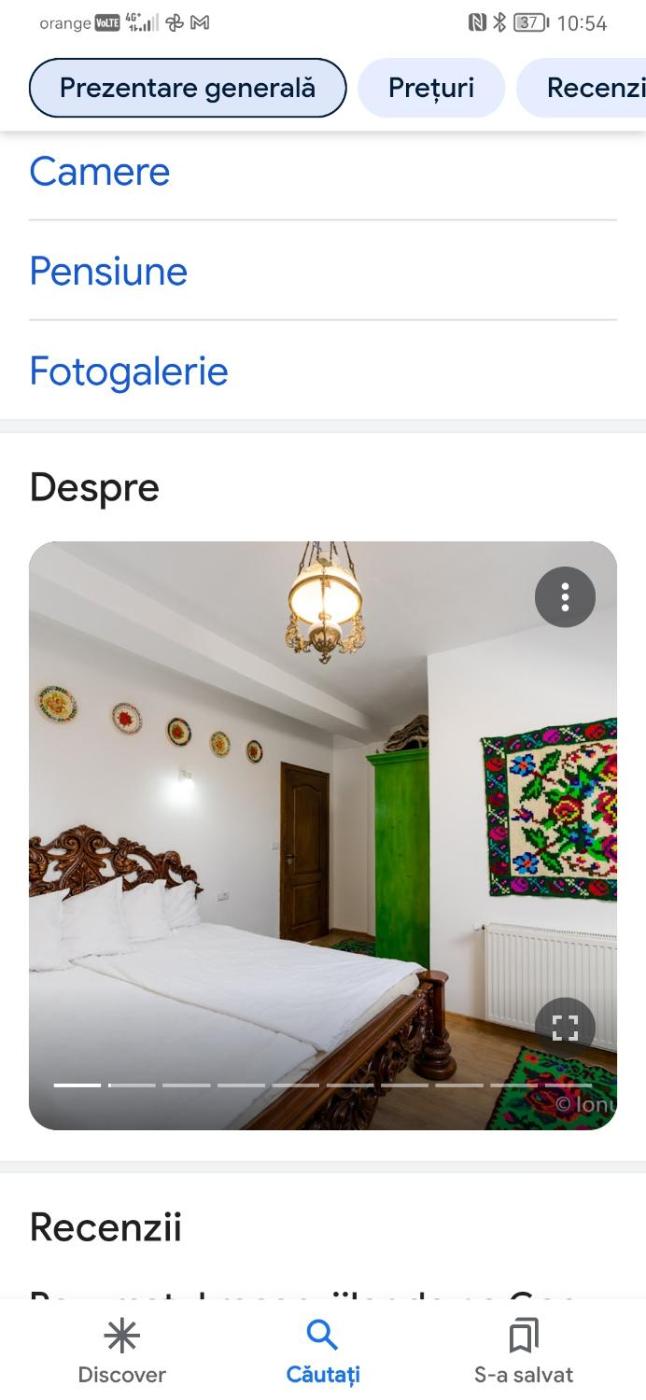Image resolution: width=646 pixels, height=1400 pixels.
Task: Switch to the Prețuri tab
Action: coord(431,88)
